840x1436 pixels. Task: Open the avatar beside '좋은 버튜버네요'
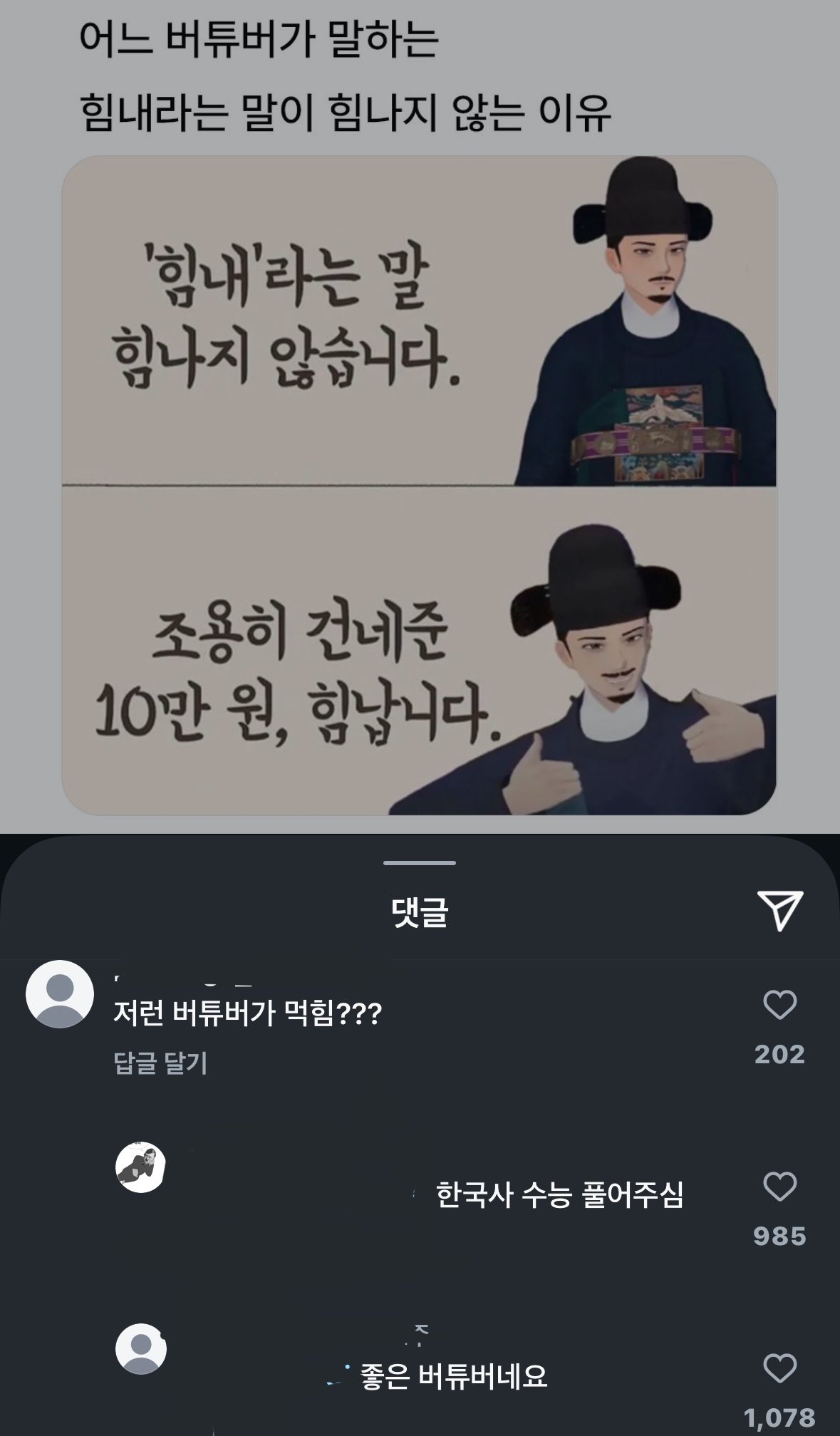click(140, 1349)
